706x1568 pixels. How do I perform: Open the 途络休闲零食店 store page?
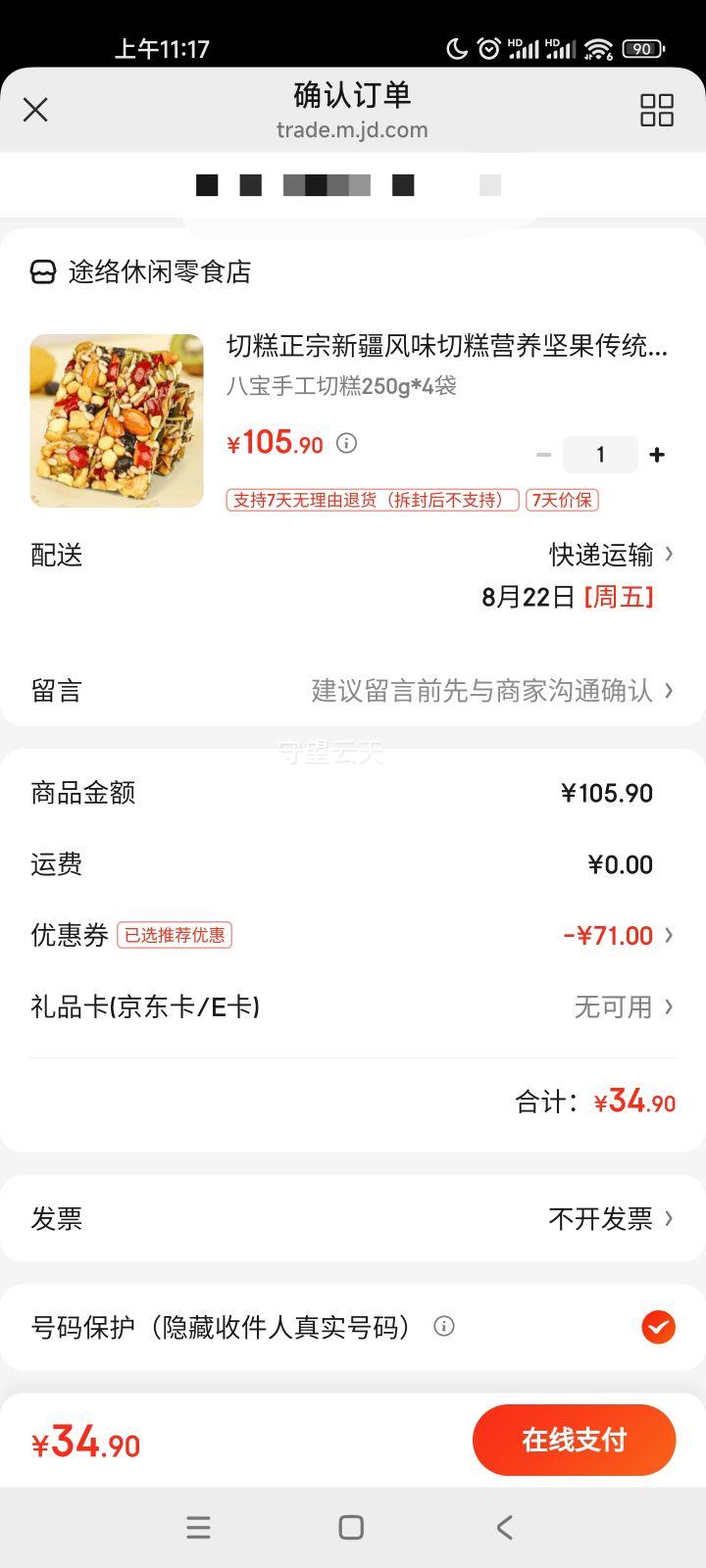141,271
